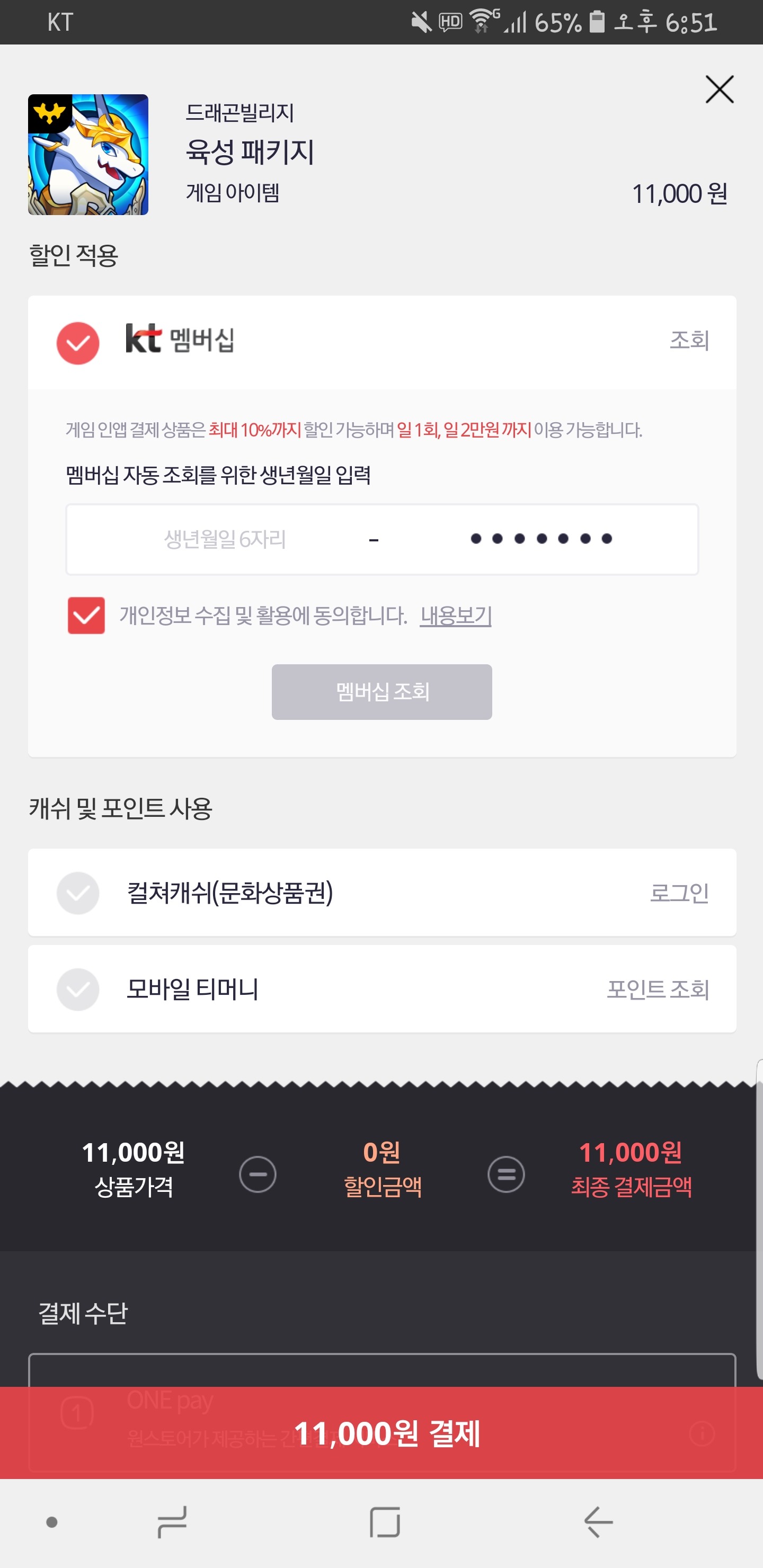Open the 내용보기 link

click(x=456, y=616)
